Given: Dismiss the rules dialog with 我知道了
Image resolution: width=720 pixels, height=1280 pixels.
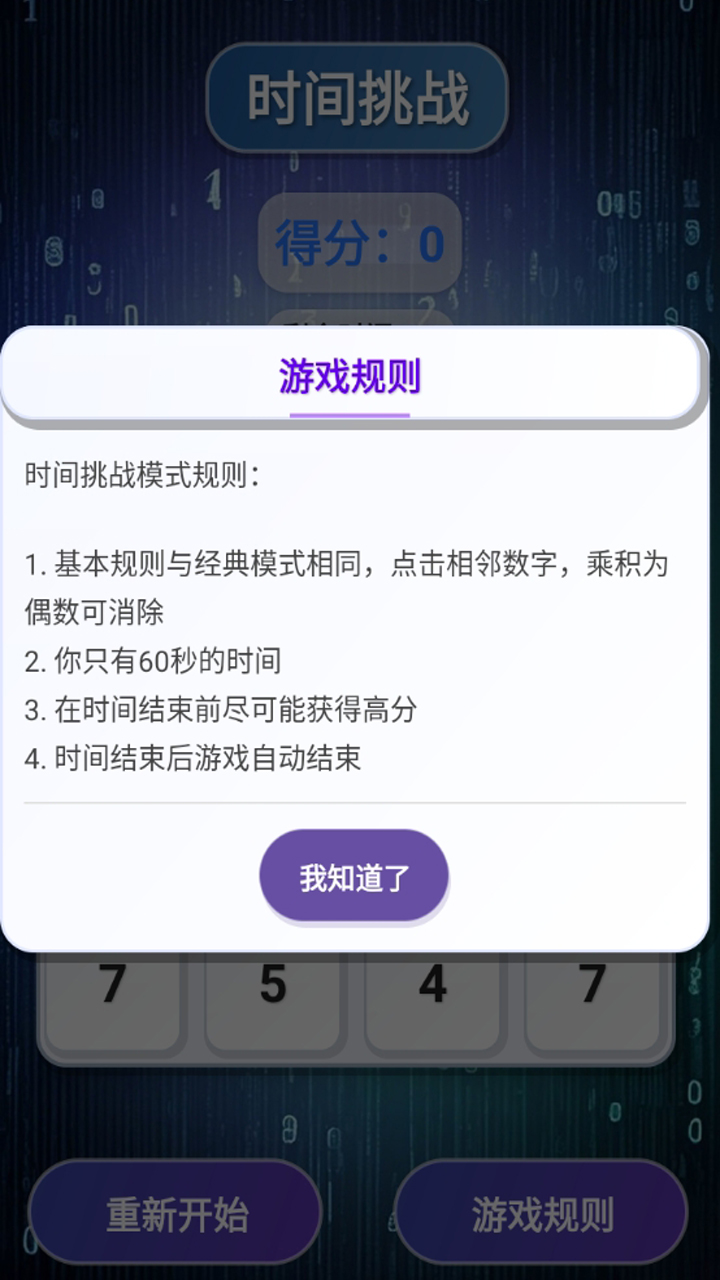Looking at the screenshot, I should coord(354,876).
